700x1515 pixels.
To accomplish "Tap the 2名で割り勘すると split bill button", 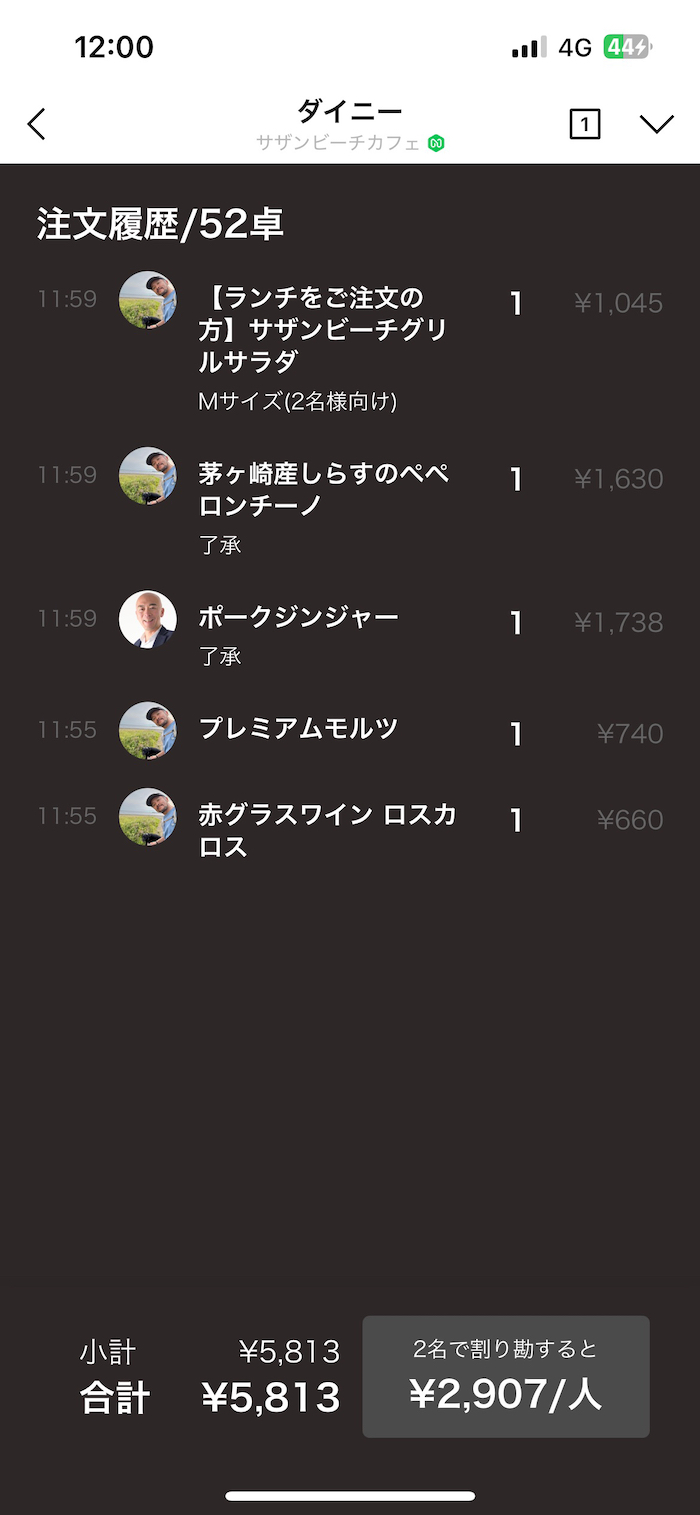I will pyautogui.click(x=505, y=1376).
